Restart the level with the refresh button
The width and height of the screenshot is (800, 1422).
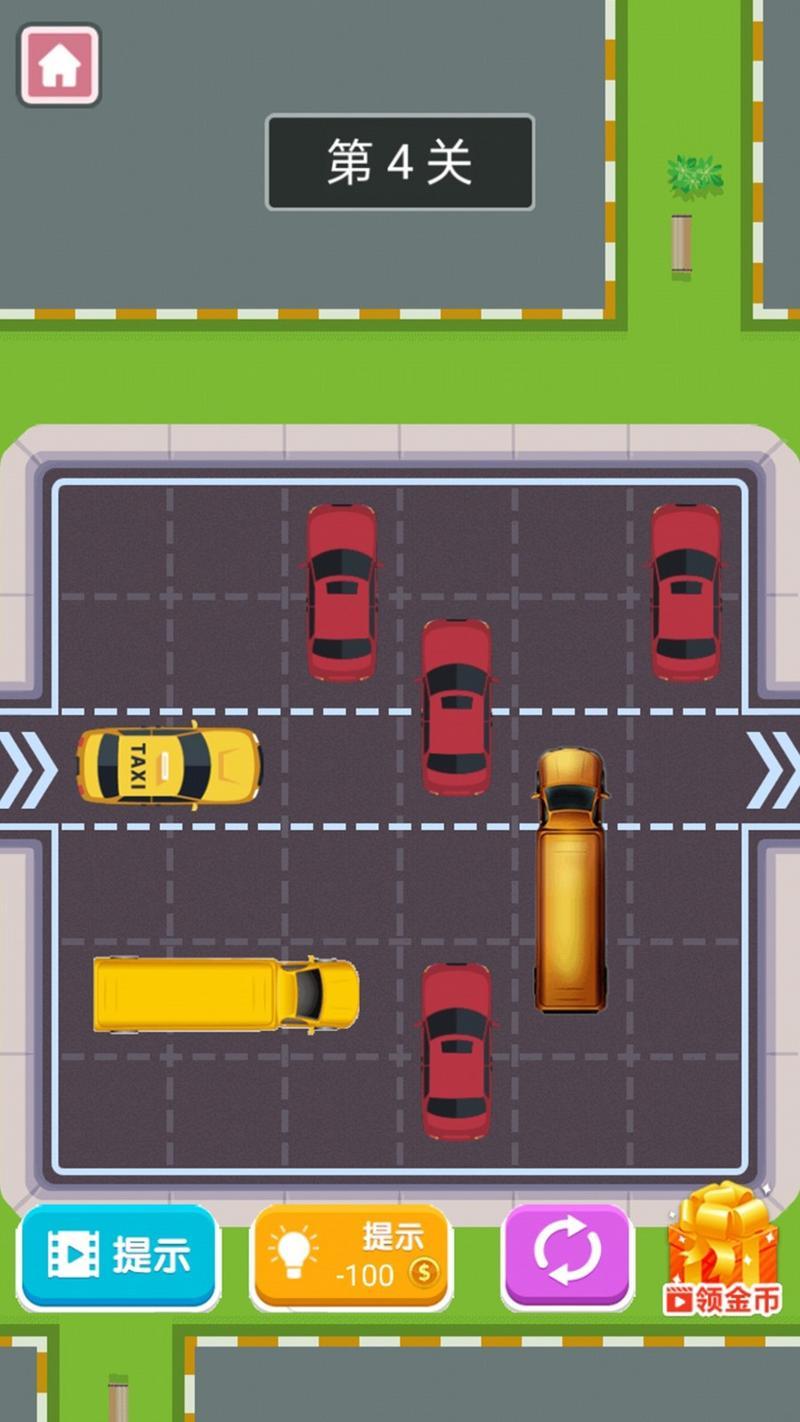(x=567, y=1254)
